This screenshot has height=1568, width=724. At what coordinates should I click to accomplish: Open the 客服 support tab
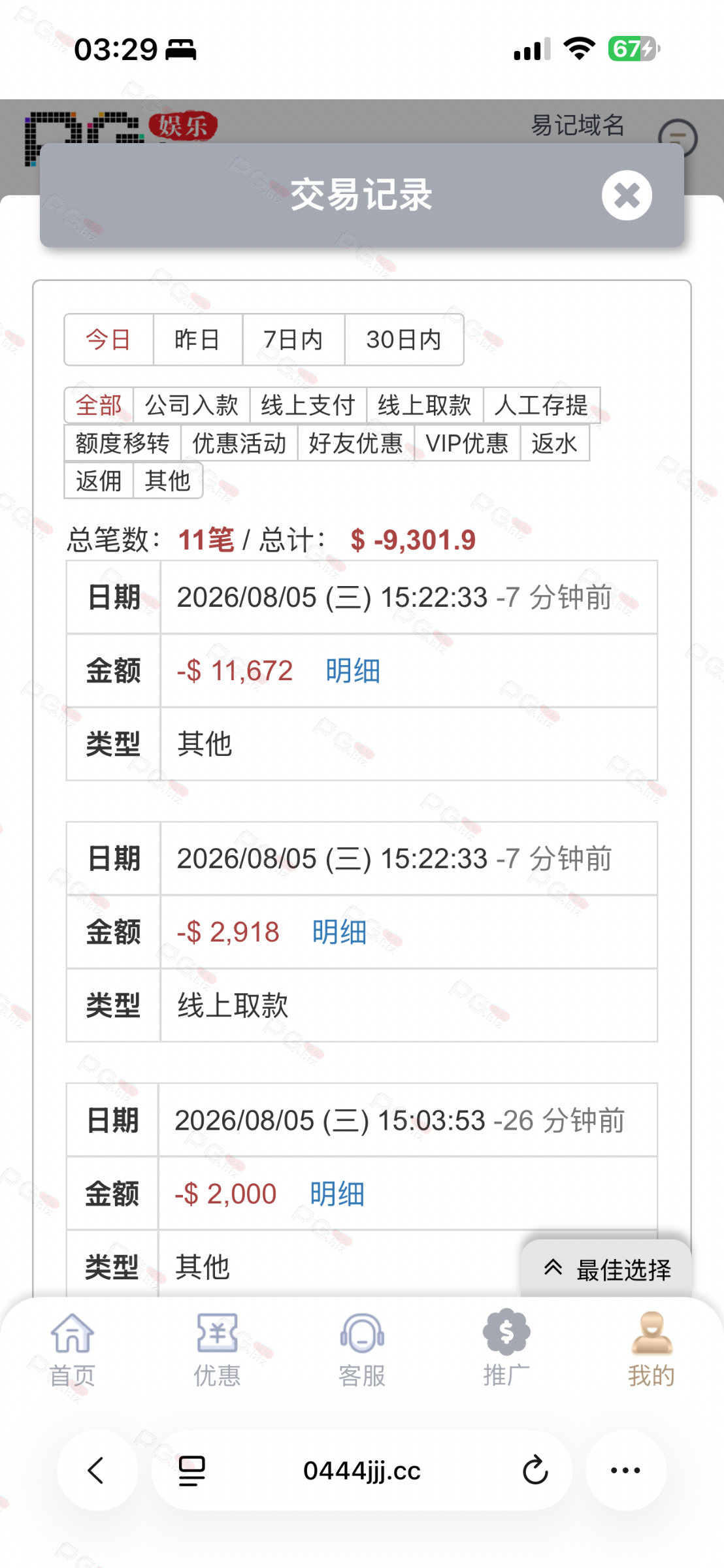(x=362, y=1350)
